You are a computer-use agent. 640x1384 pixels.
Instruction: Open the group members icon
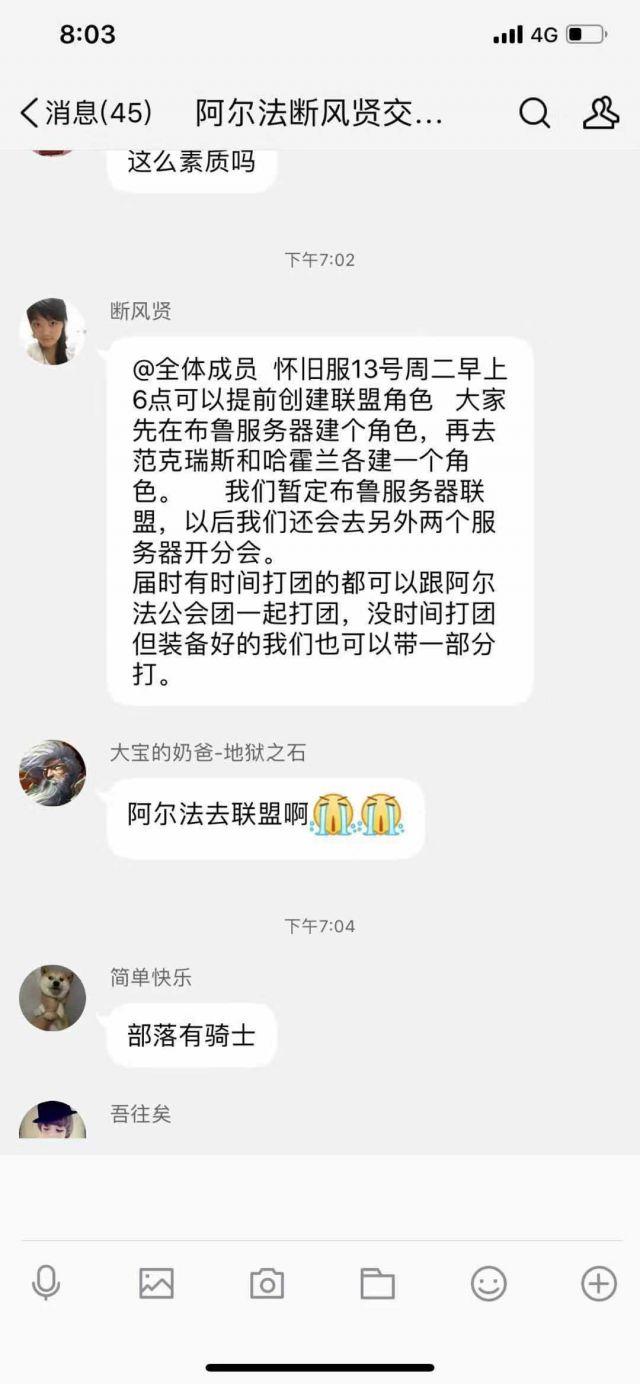(x=600, y=113)
